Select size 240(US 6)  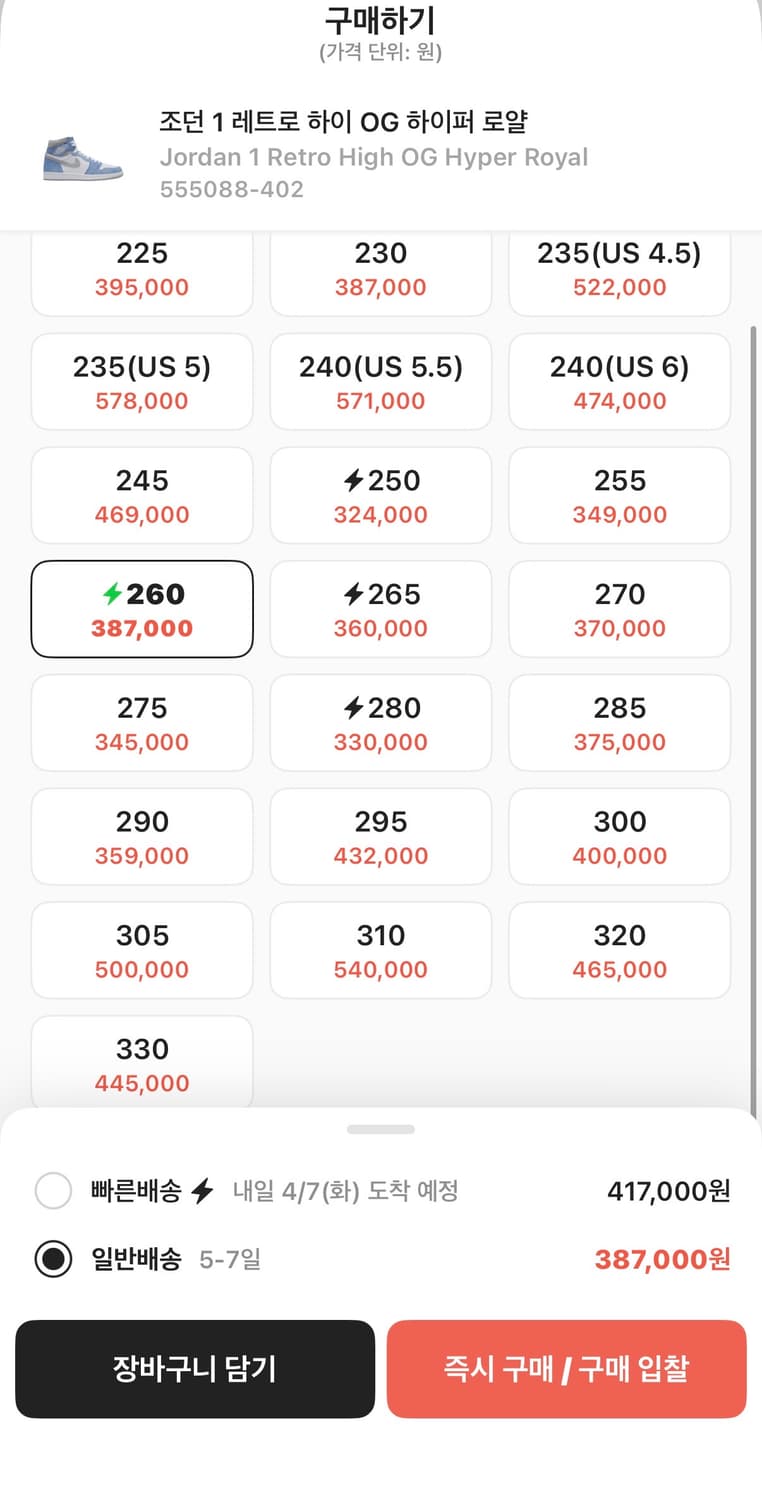click(619, 381)
